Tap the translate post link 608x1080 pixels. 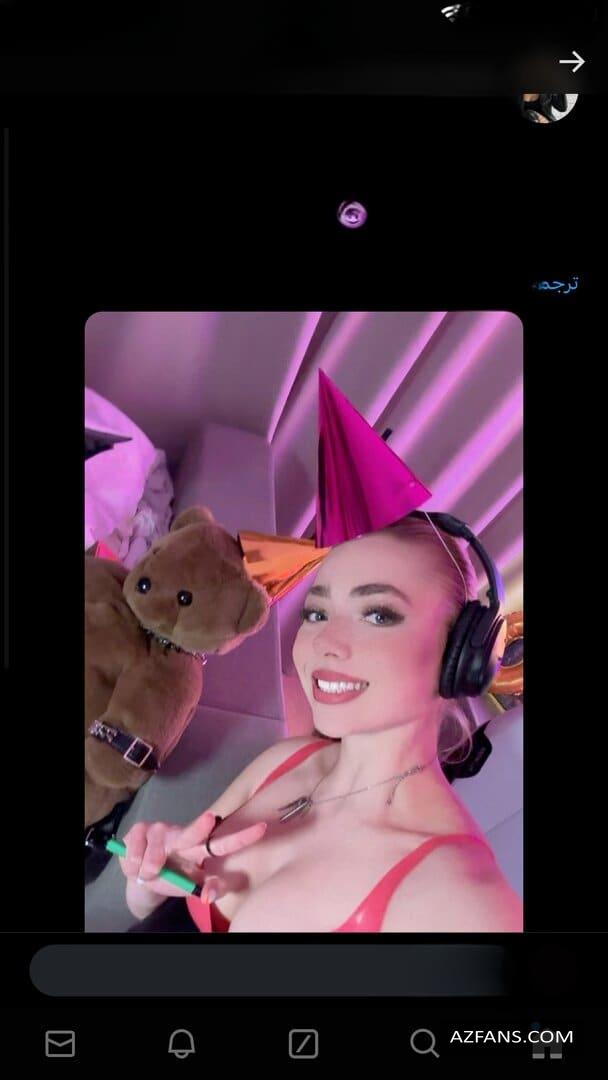(x=556, y=284)
